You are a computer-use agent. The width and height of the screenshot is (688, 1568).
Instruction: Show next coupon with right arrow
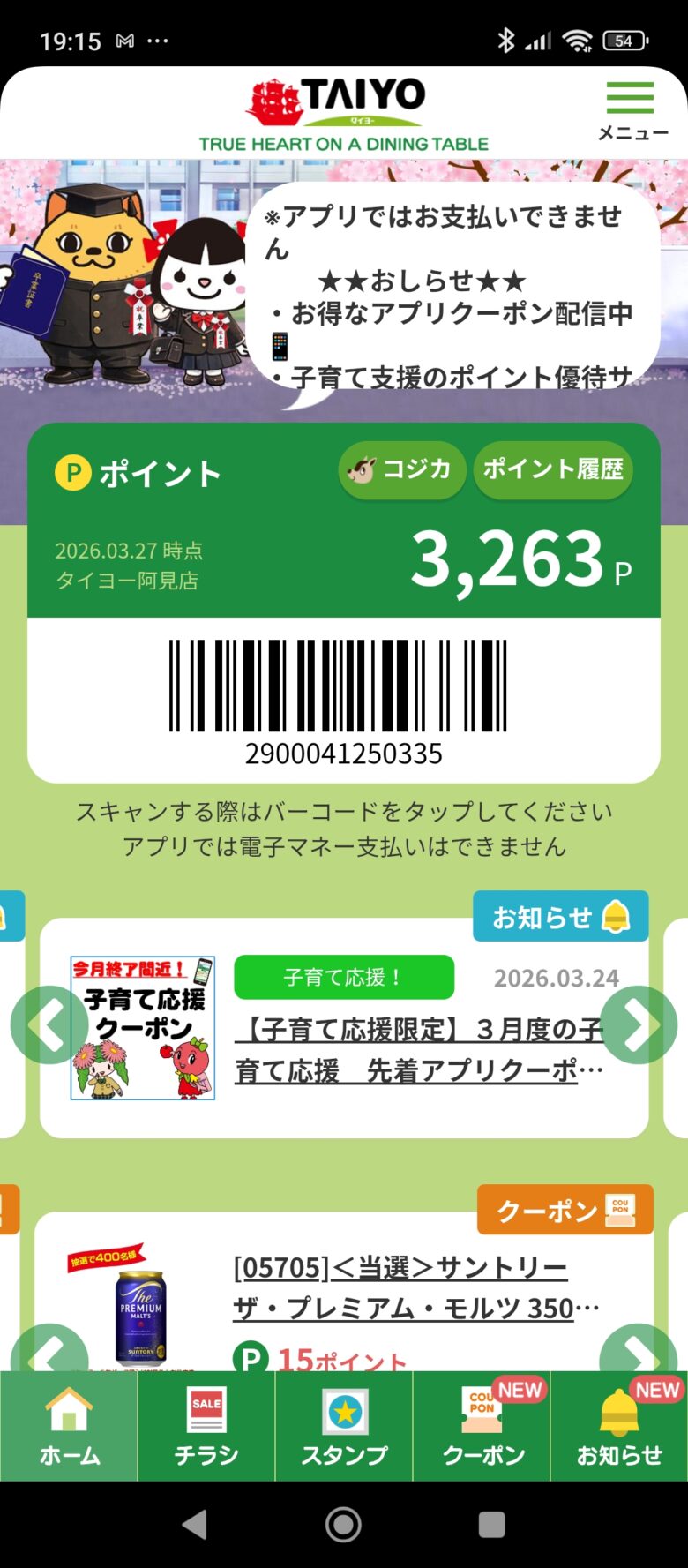click(637, 1352)
